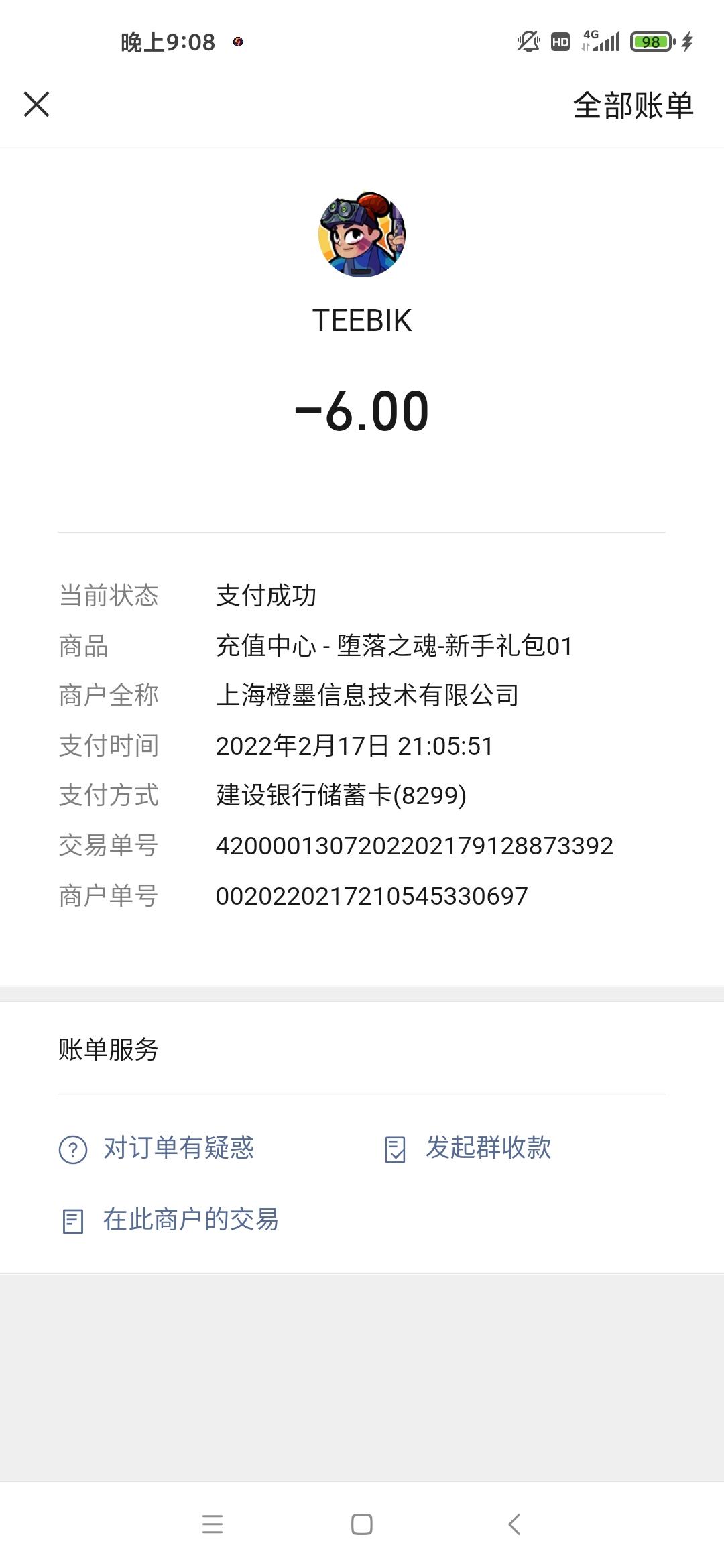
Task: Go back using the system back button
Action: tap(514, 1524)
